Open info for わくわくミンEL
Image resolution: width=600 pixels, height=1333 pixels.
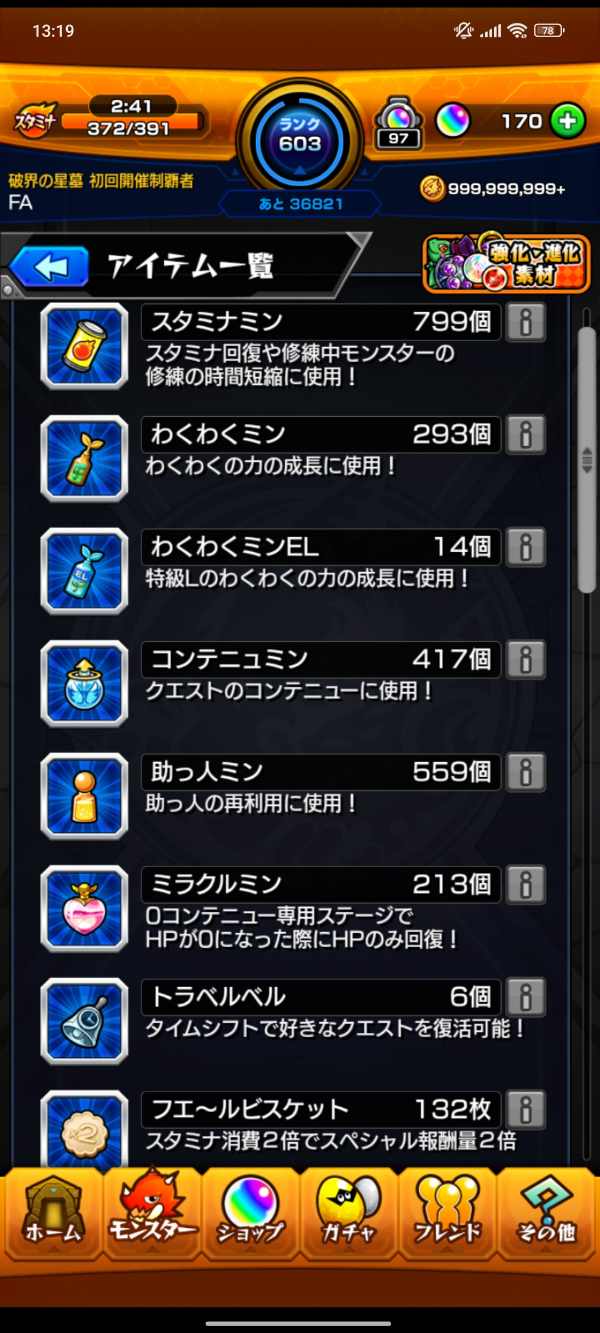(525, 547)
